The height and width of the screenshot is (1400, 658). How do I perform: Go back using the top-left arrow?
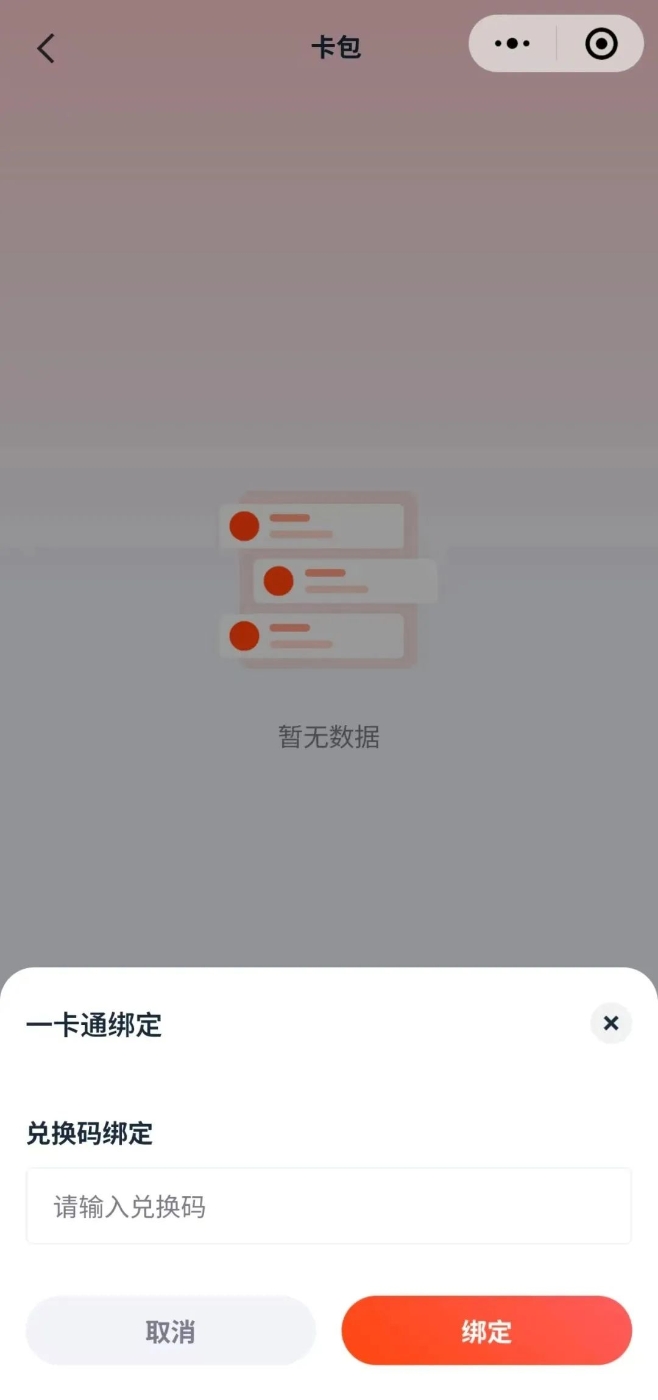click(46, 47)
